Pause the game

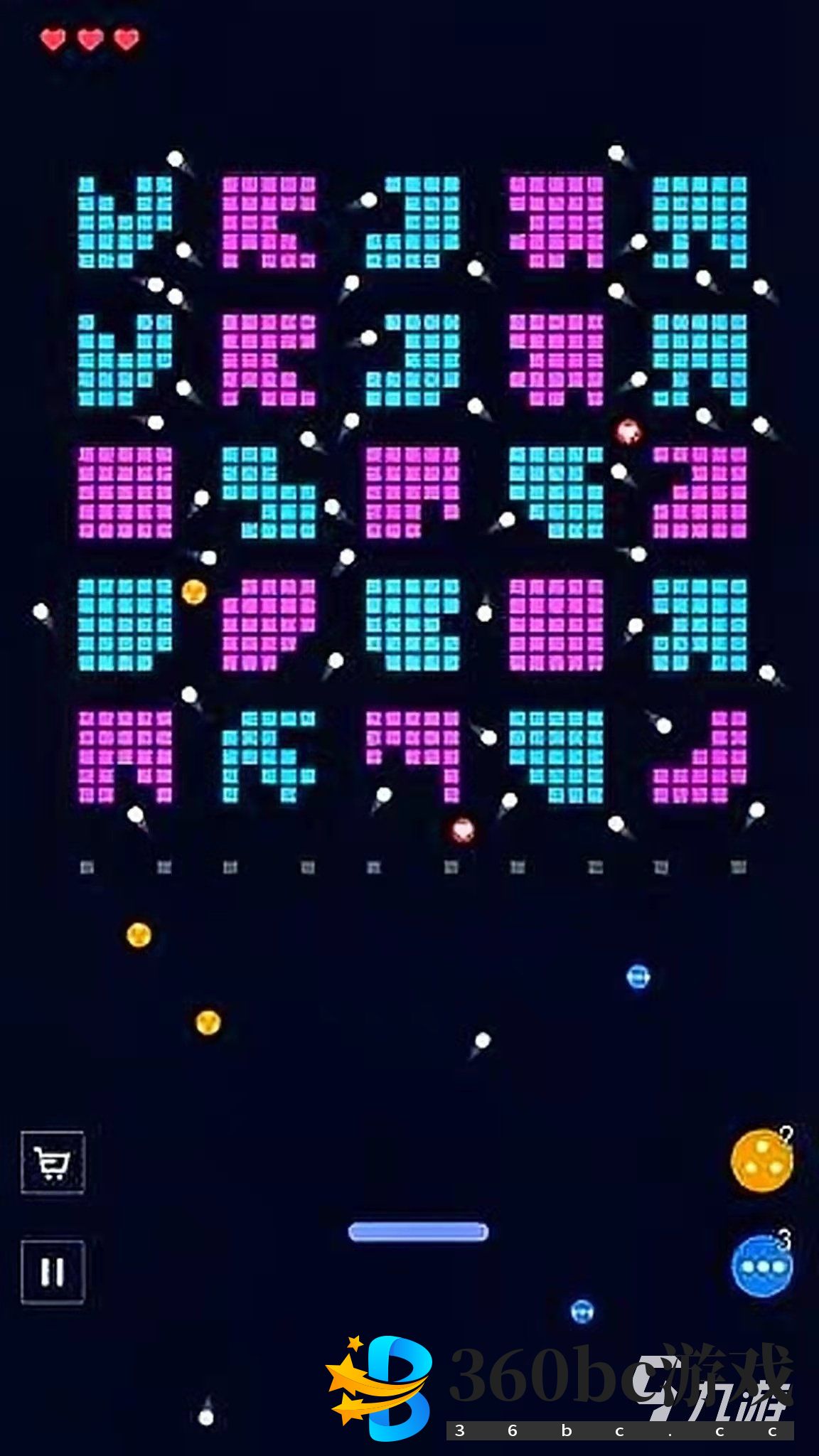tap(53, 1272)
